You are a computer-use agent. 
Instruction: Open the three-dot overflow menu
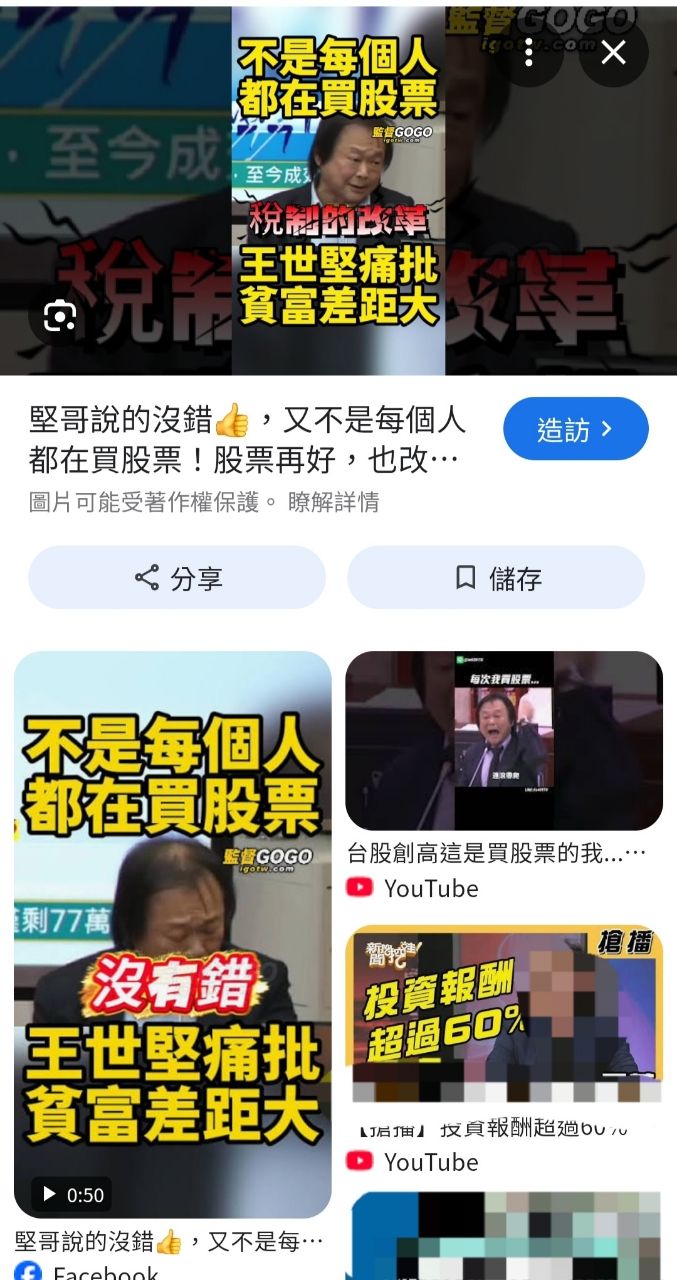[x=529, y=53]
